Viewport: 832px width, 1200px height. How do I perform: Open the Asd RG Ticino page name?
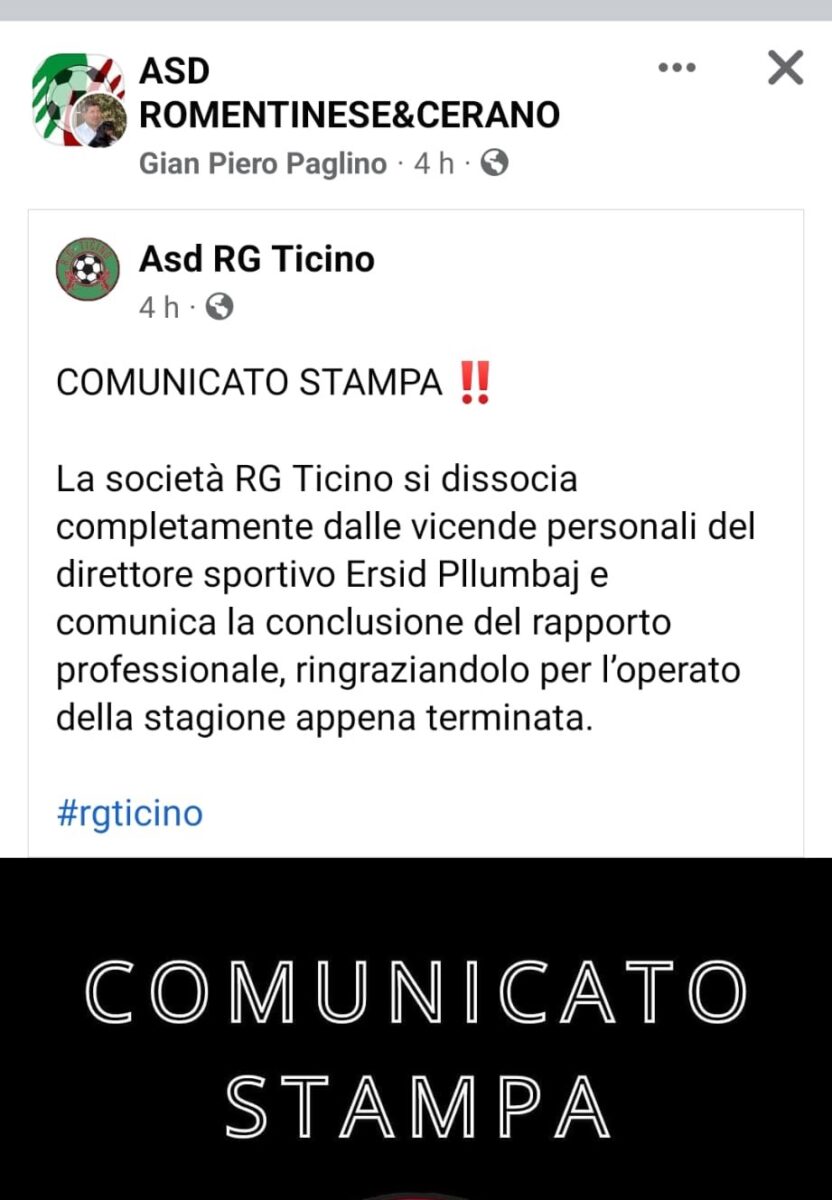256,259
